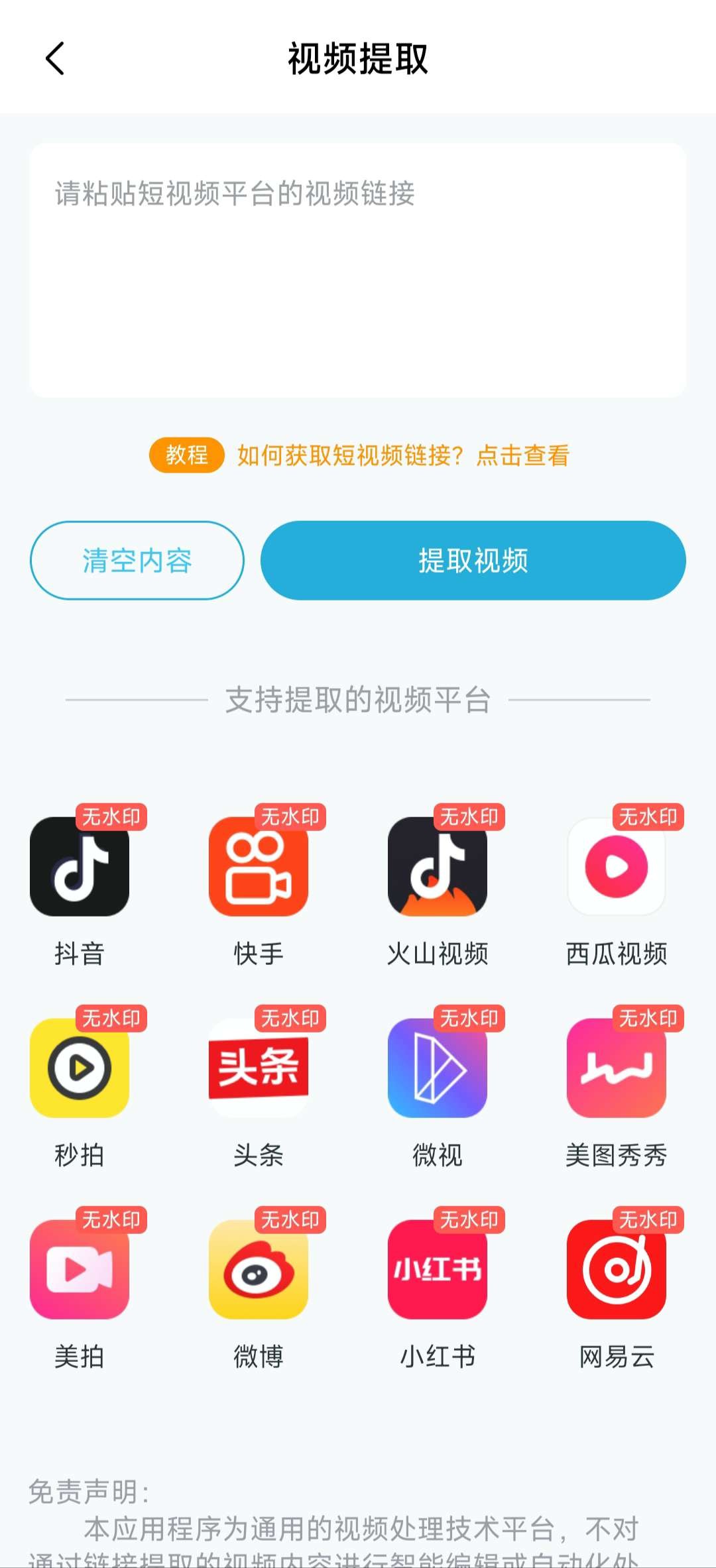This screenshot has height=1568, width=716.
Task: Select the 抖音 platform icon
Action: 80,867
